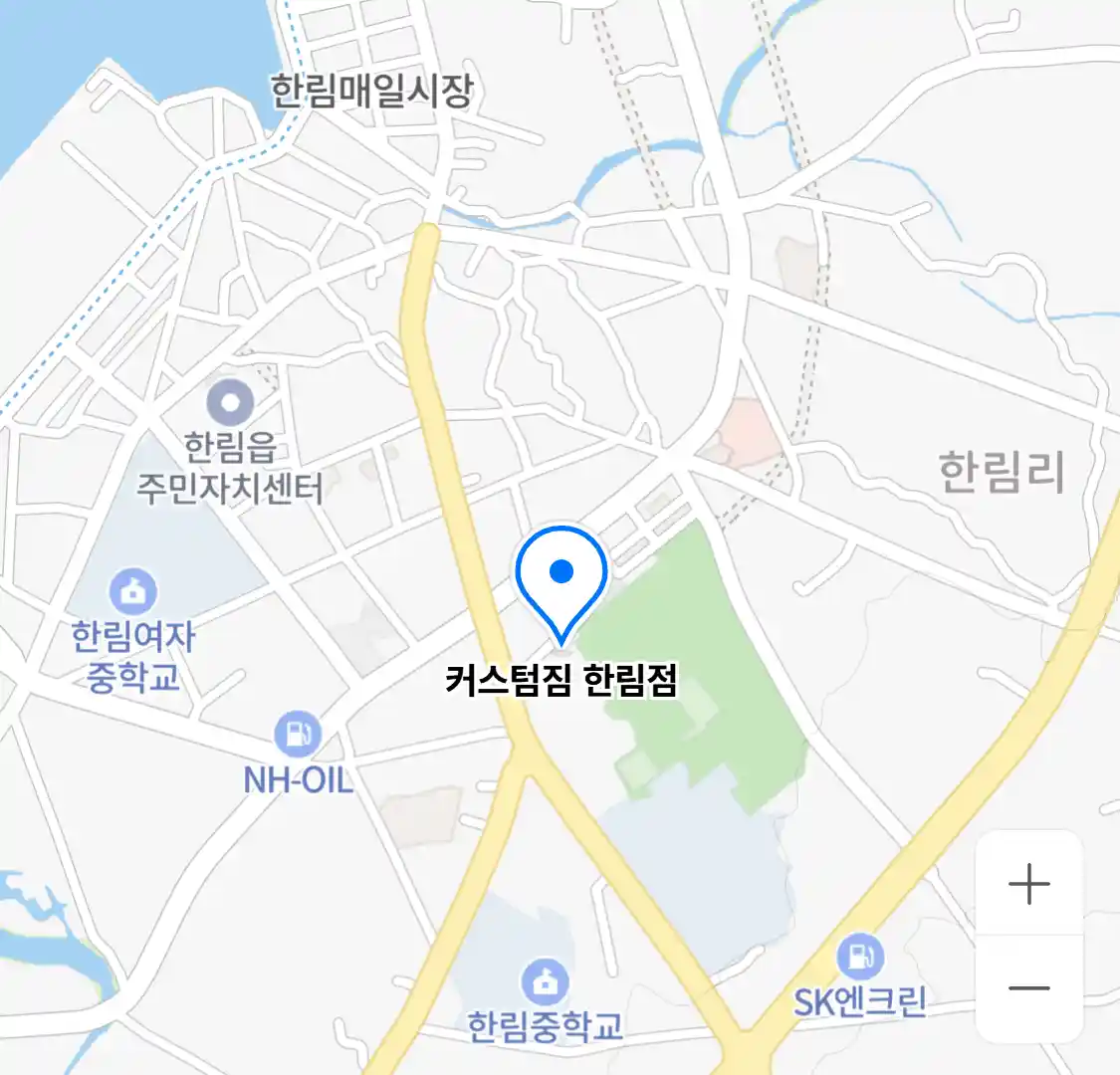
Task: Zoom out of the map
Action: 1028,988
